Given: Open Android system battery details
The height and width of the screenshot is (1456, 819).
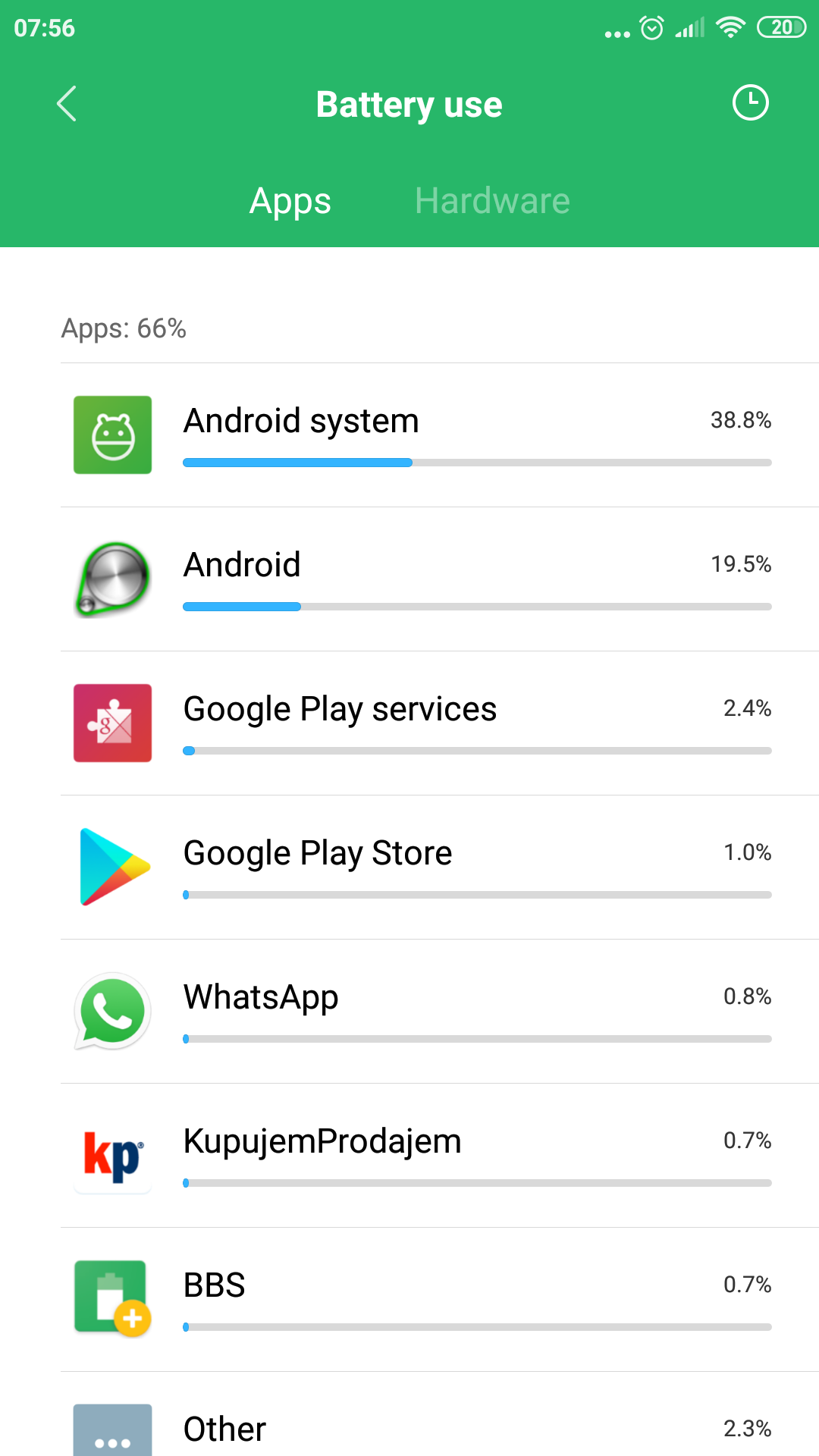Looking at the screenshot, I should (440, 435).
